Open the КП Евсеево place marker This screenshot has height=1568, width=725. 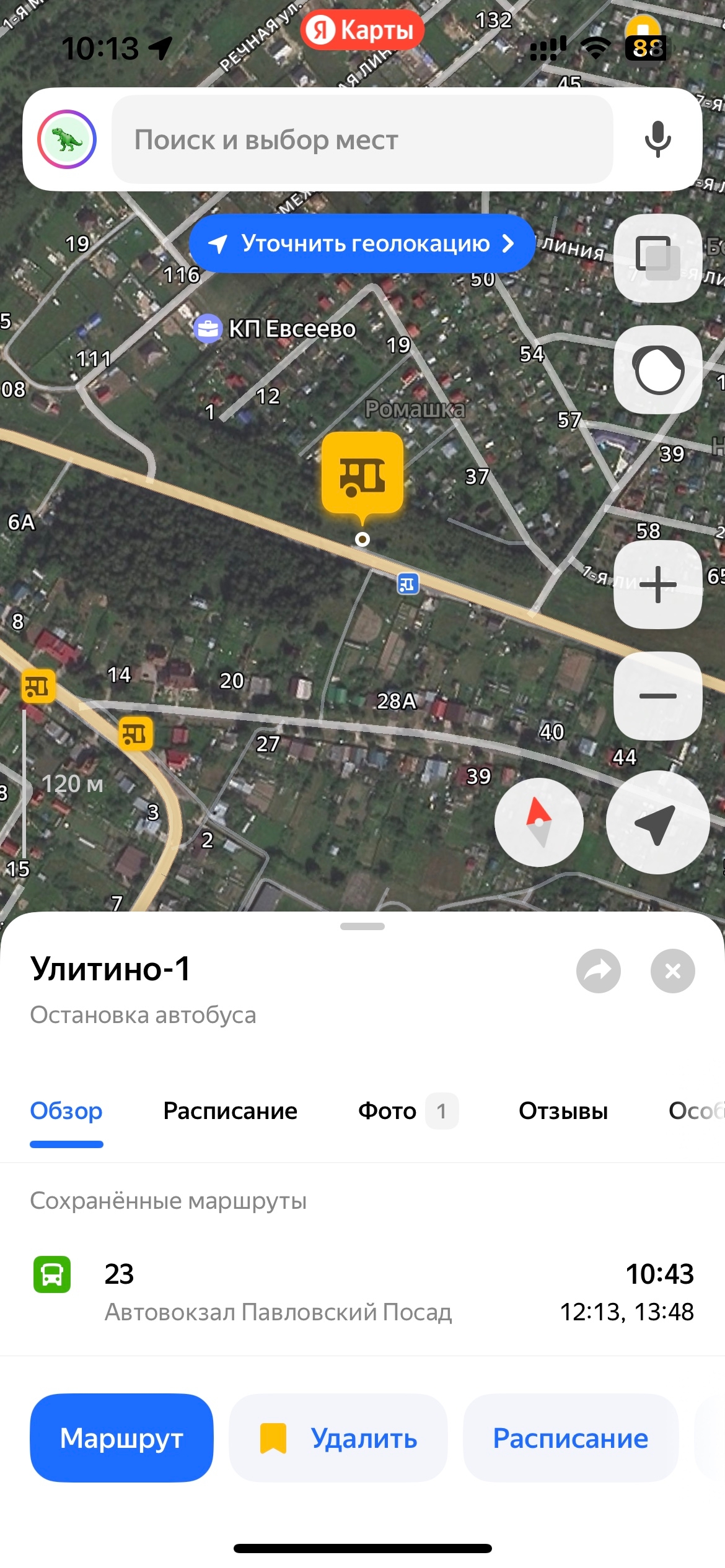(x=208, y=329)
